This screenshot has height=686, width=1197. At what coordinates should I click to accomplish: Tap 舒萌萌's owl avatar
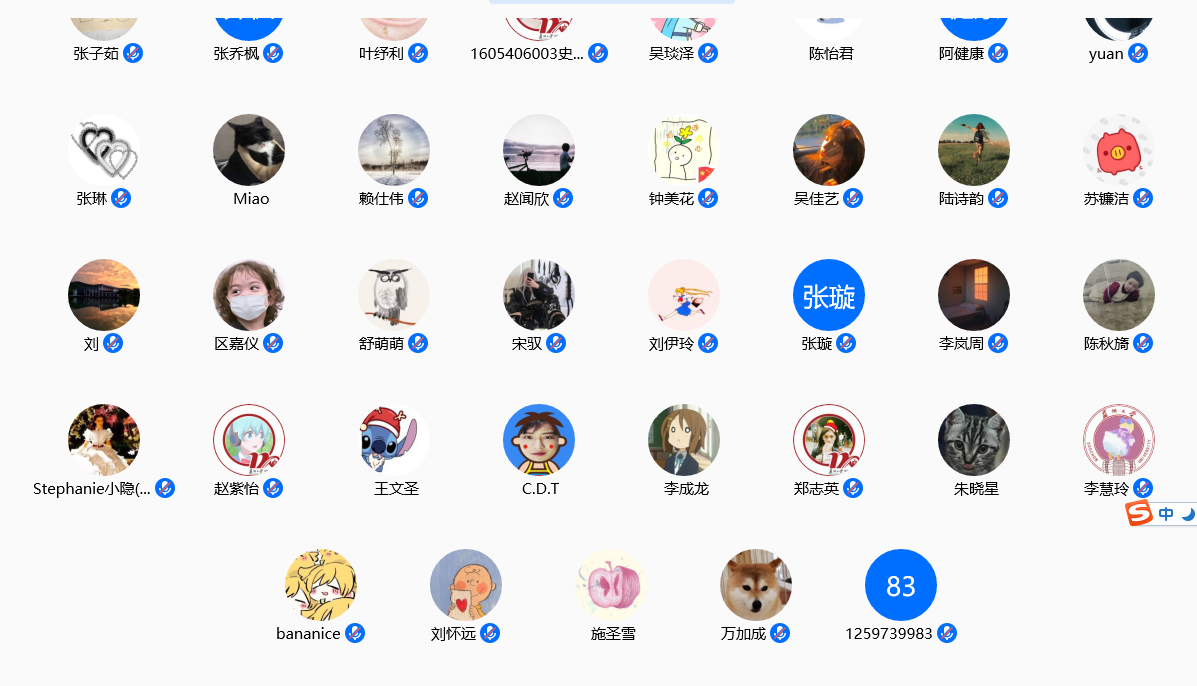click(x=394, y=295)
